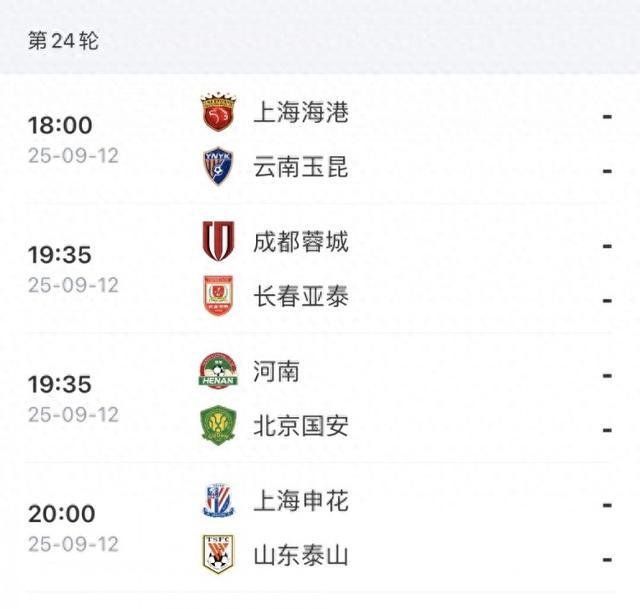This screenshot has height=609, width=640.
Task: Open the 成都蓉城 vs 长春亚泰 match
Action: 320,269
